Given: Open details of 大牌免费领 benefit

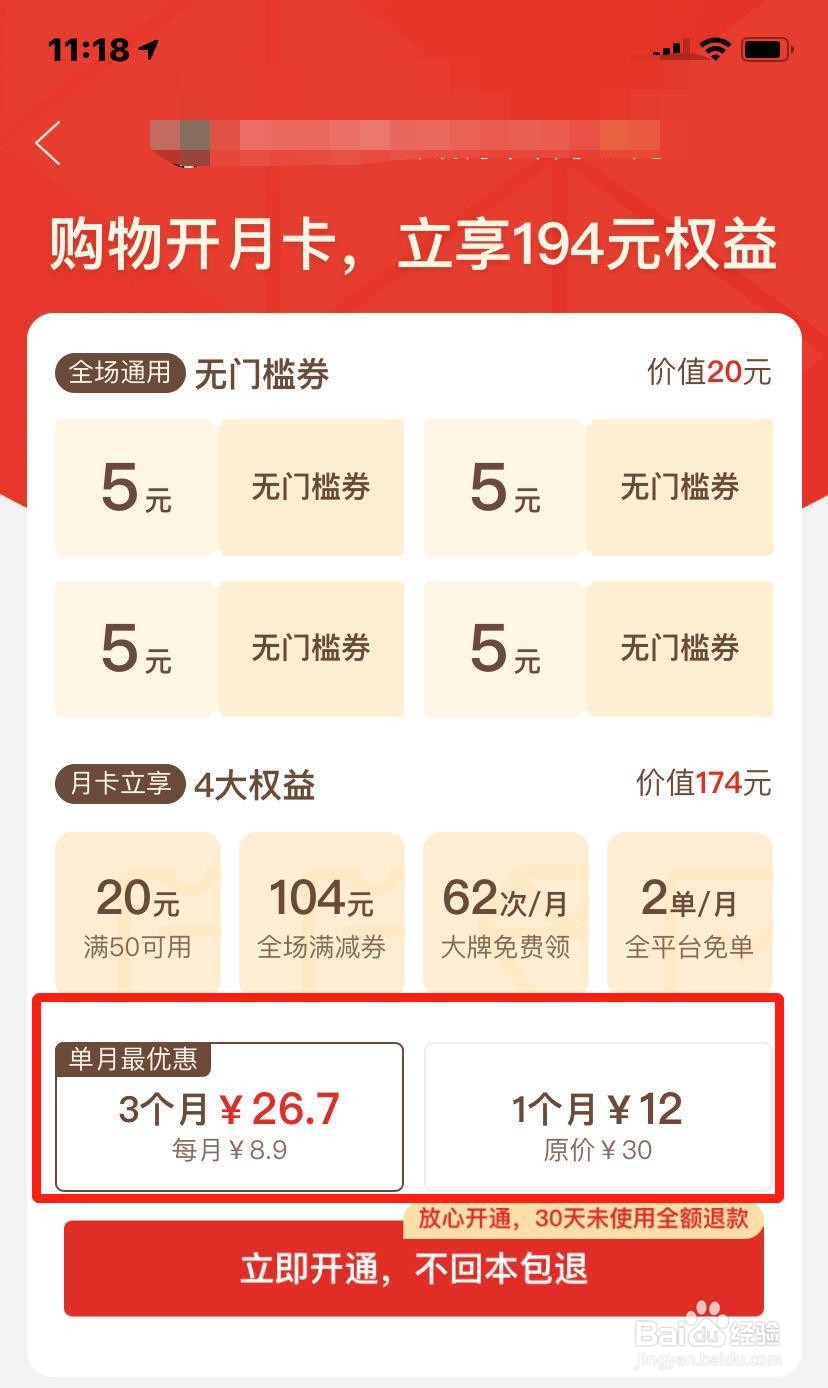Looking at the screenshot, I should pyautogui.click(x=505, y=911).
